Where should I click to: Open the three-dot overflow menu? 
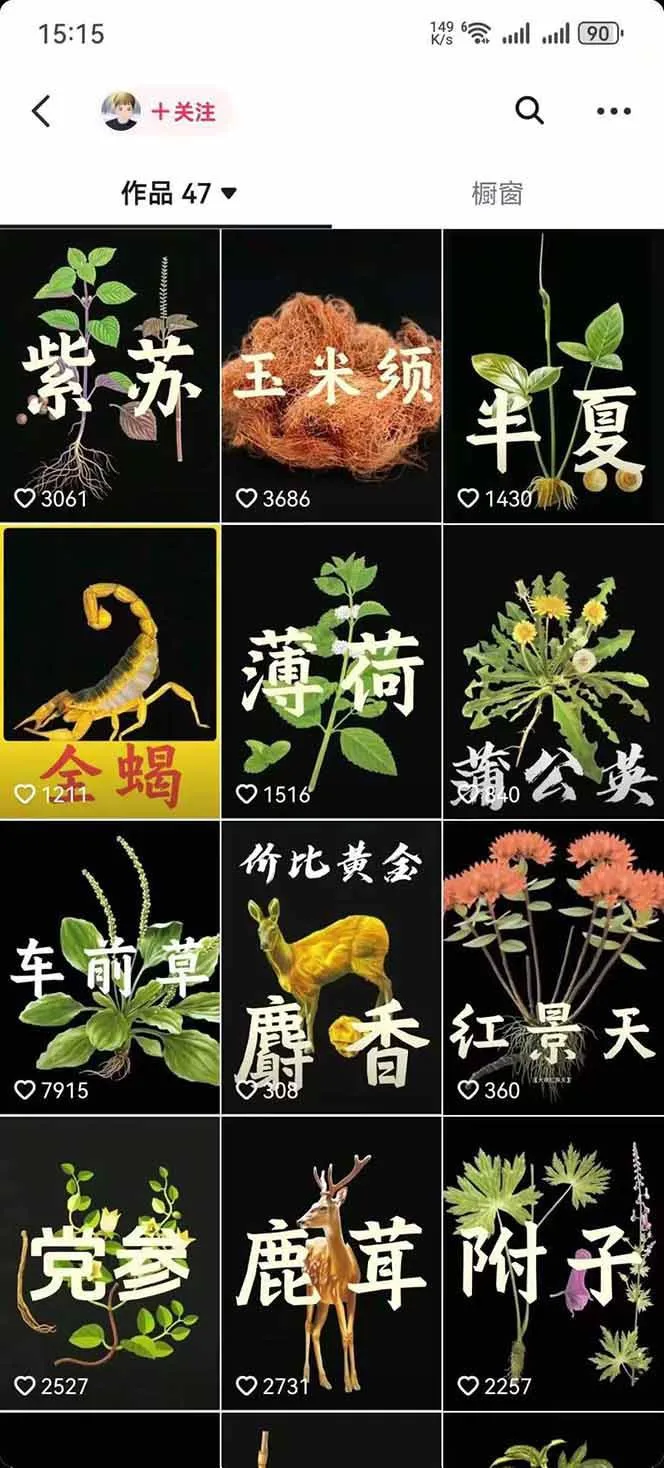(x=613, y=111)
